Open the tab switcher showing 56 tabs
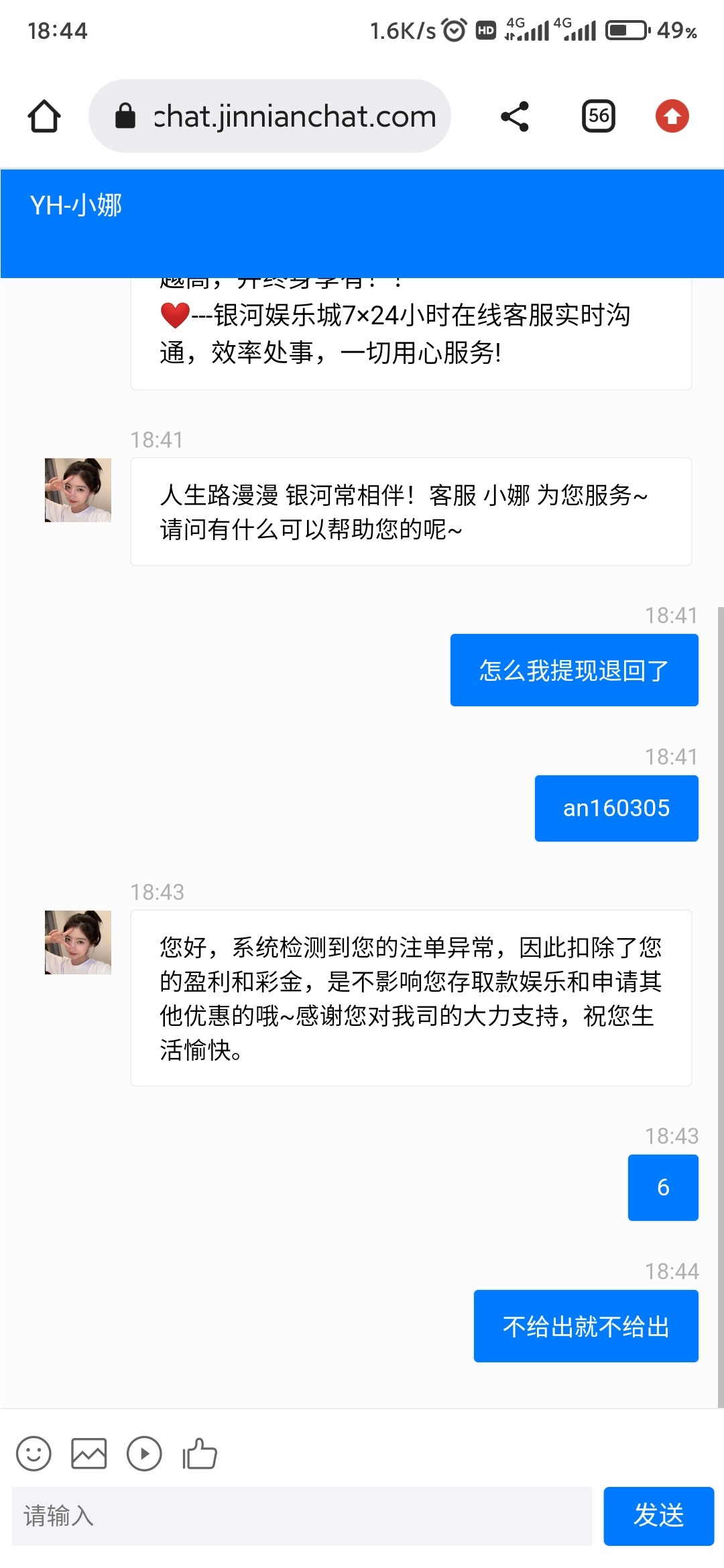 [x=598, y=116]
